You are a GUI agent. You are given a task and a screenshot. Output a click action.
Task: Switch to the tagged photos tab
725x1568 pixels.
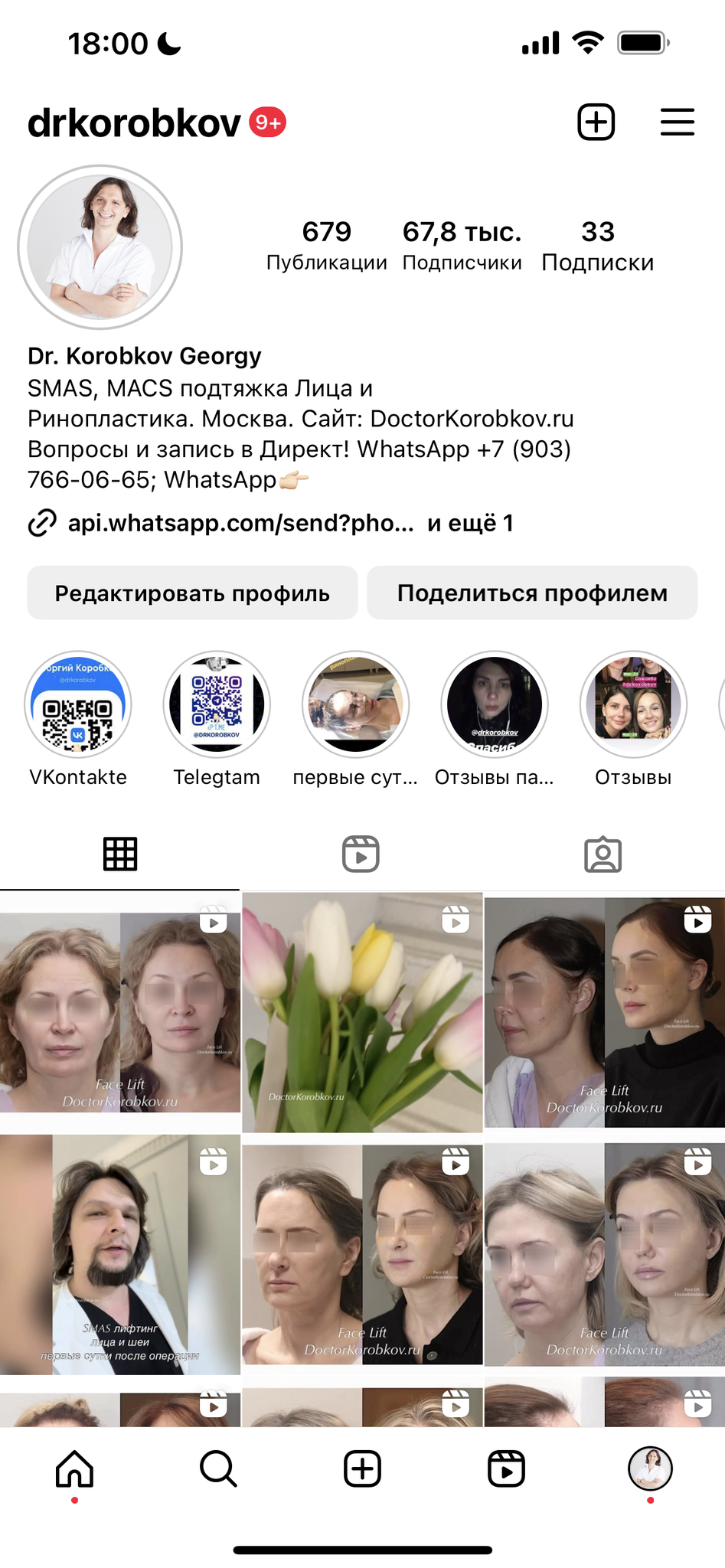pyautogui.click(x=603, y=854)
